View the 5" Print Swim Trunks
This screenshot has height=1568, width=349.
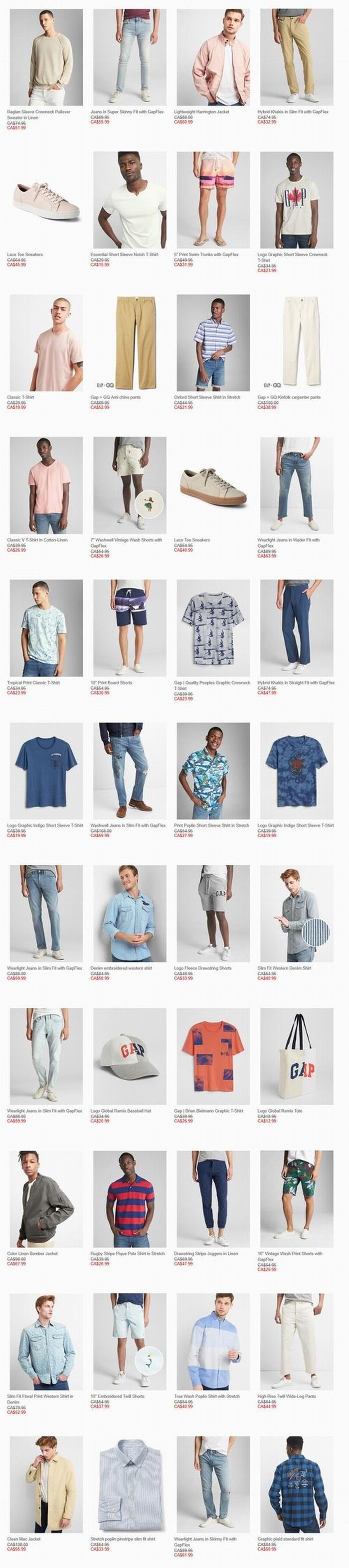coord(212,201)
